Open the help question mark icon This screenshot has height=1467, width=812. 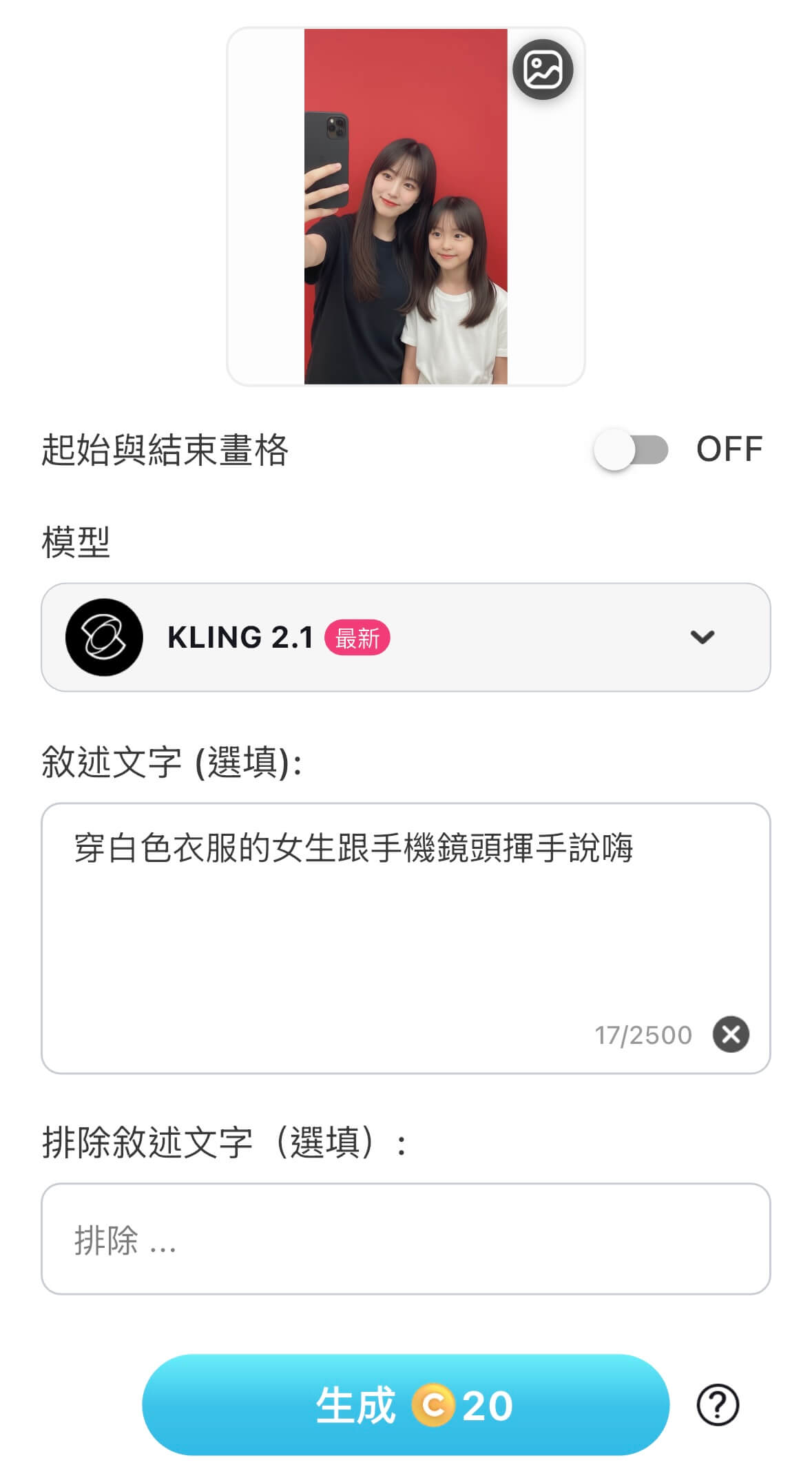click(717, 1404)
